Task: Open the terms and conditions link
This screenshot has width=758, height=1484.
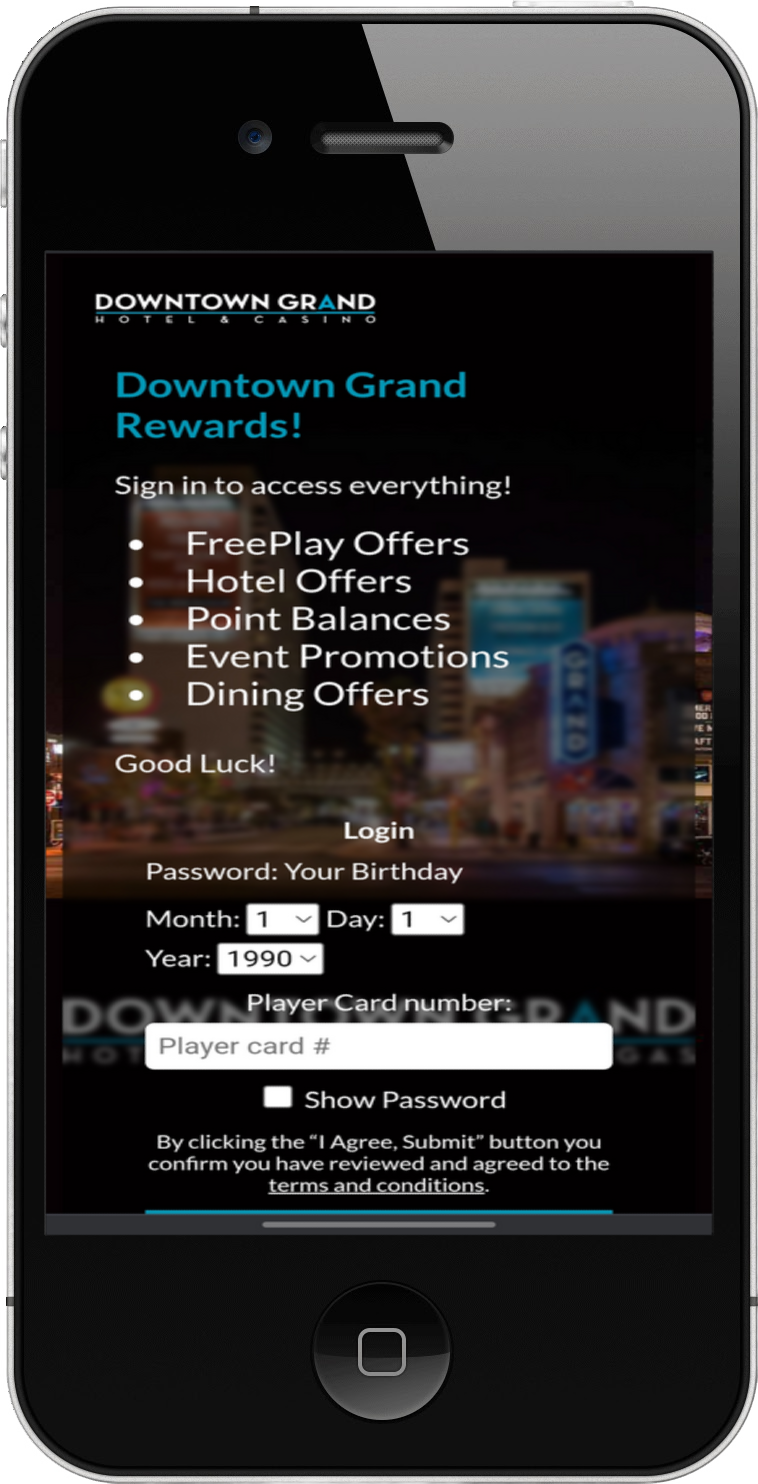Action: [376, 1185]
